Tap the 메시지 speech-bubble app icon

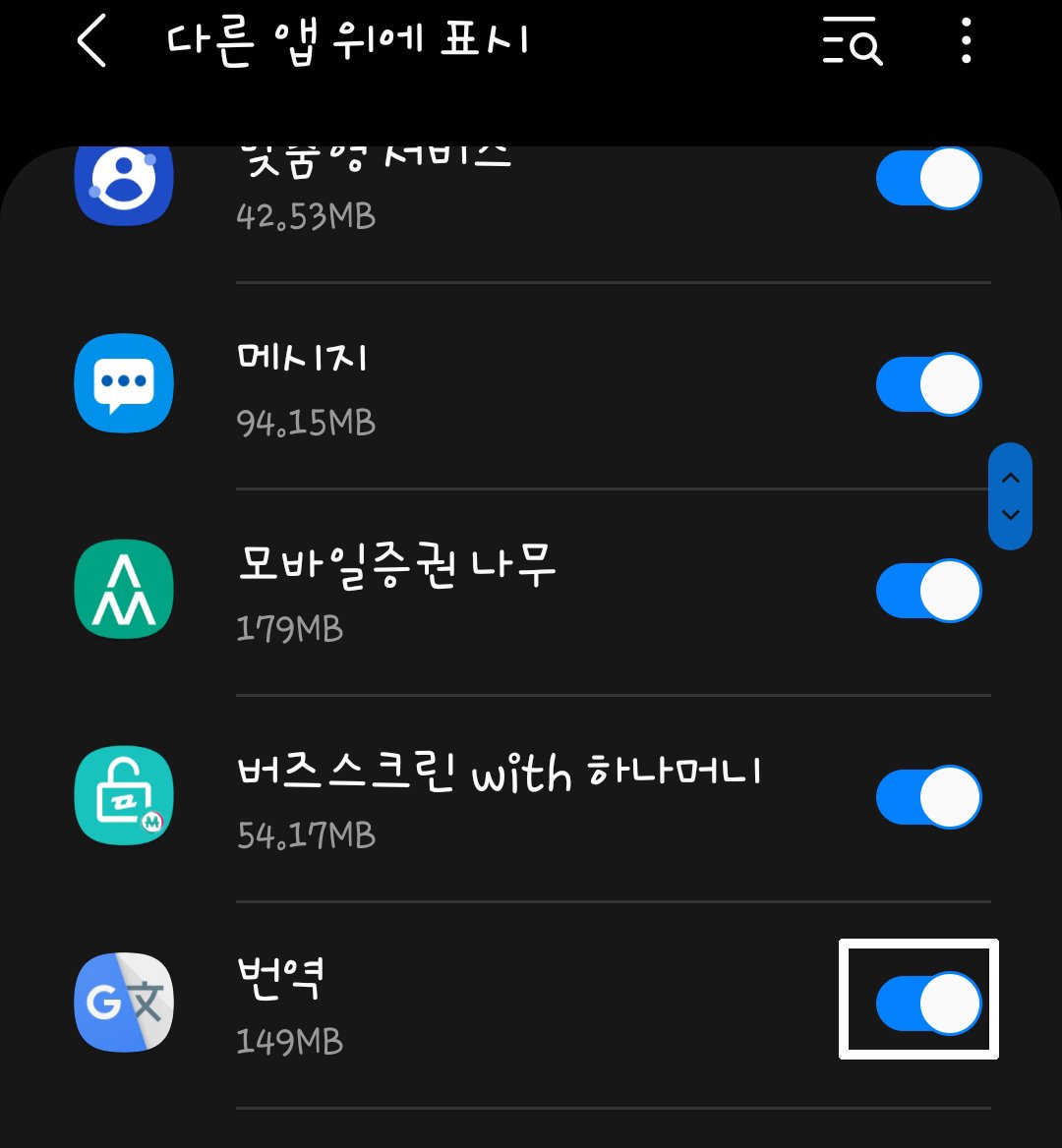pos(123,383)
